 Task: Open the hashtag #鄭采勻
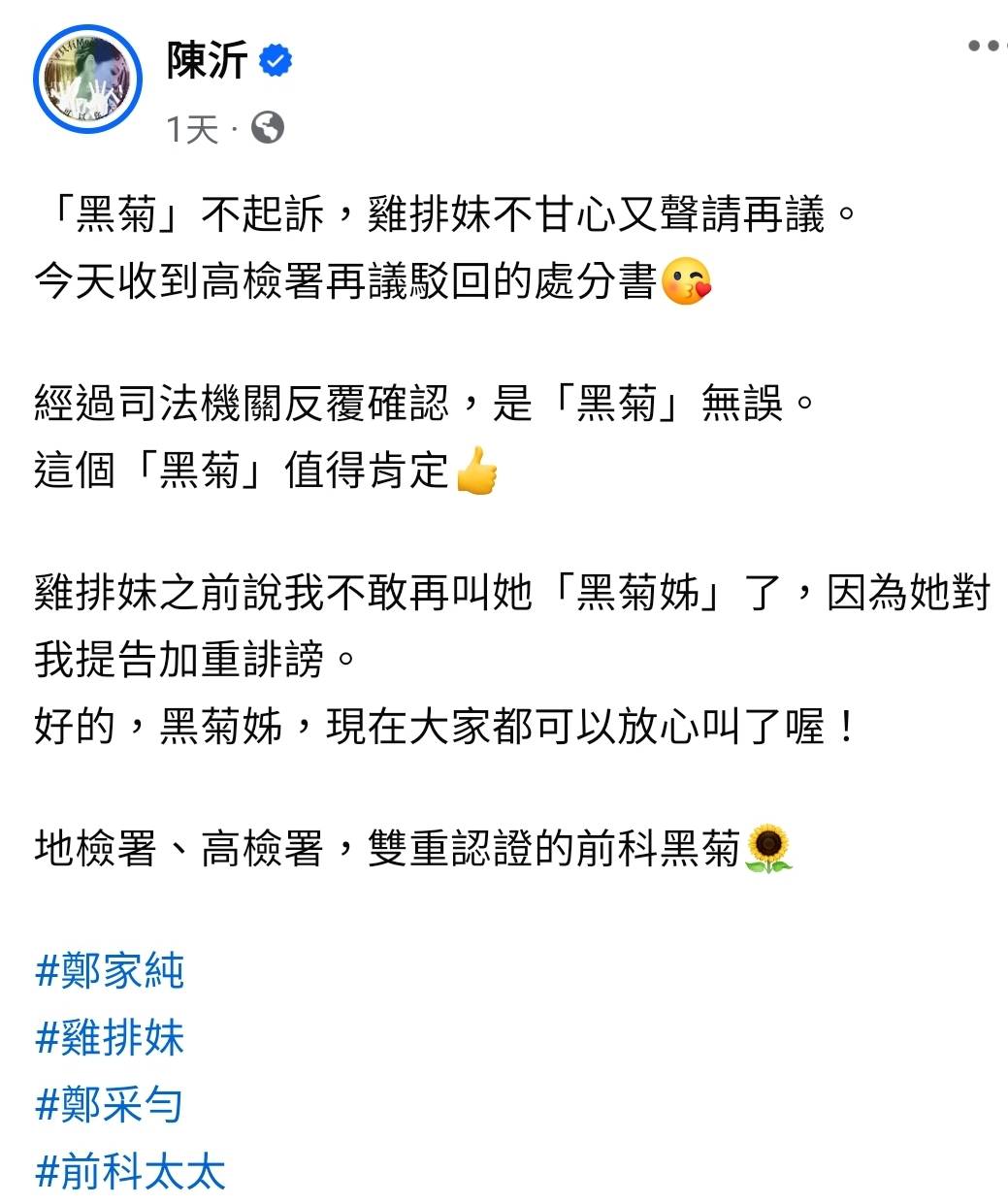tap(110, 1105)
